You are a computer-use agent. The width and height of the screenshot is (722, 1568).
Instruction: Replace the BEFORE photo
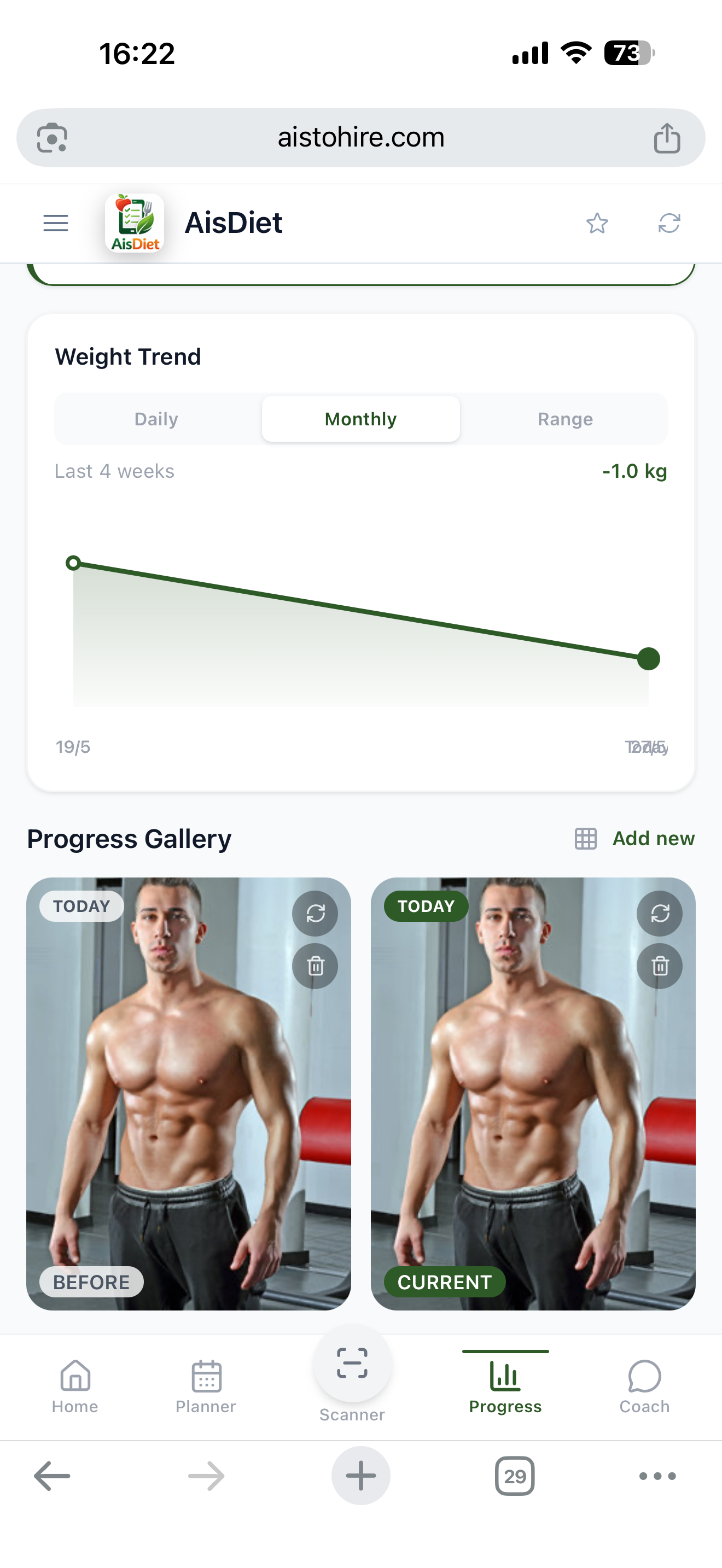pos(316,913)
